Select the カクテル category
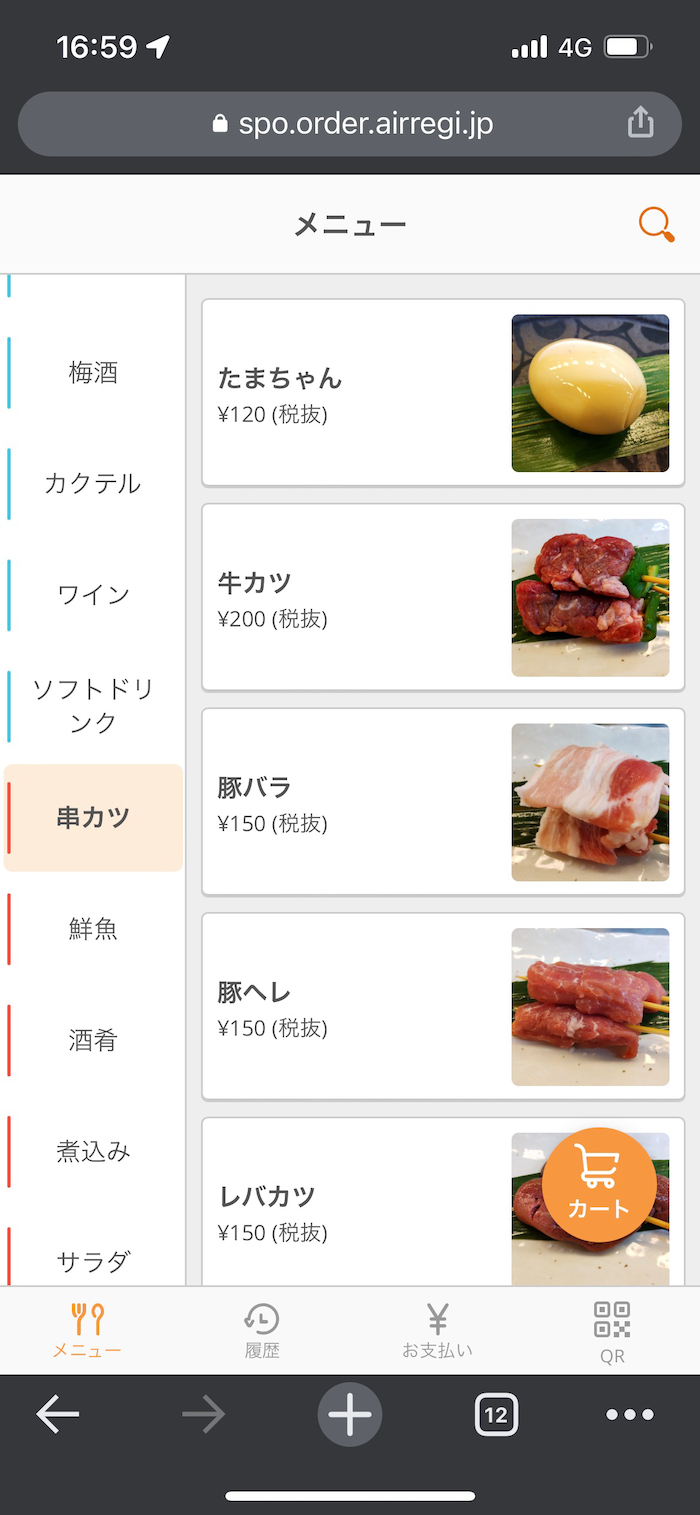The image size is (700, 1515). point(93,484)
